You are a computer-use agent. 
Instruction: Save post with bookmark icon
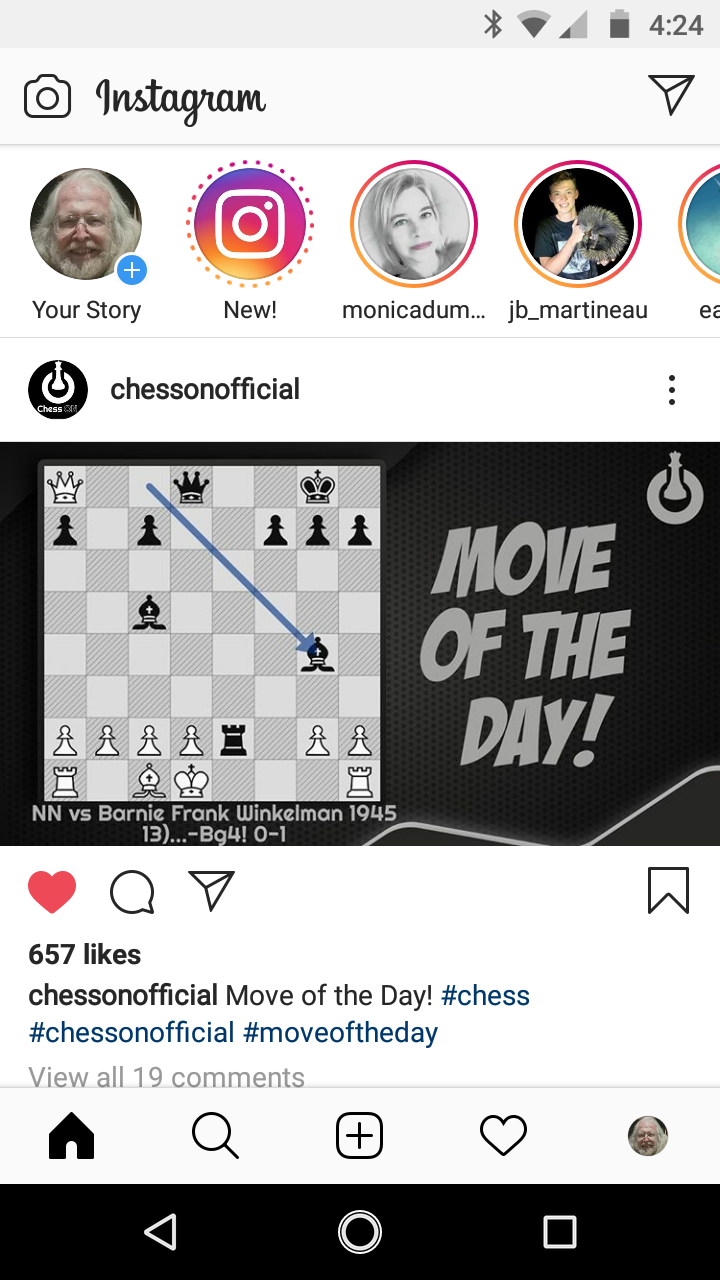pyautogui.click(x=668, y=890)
